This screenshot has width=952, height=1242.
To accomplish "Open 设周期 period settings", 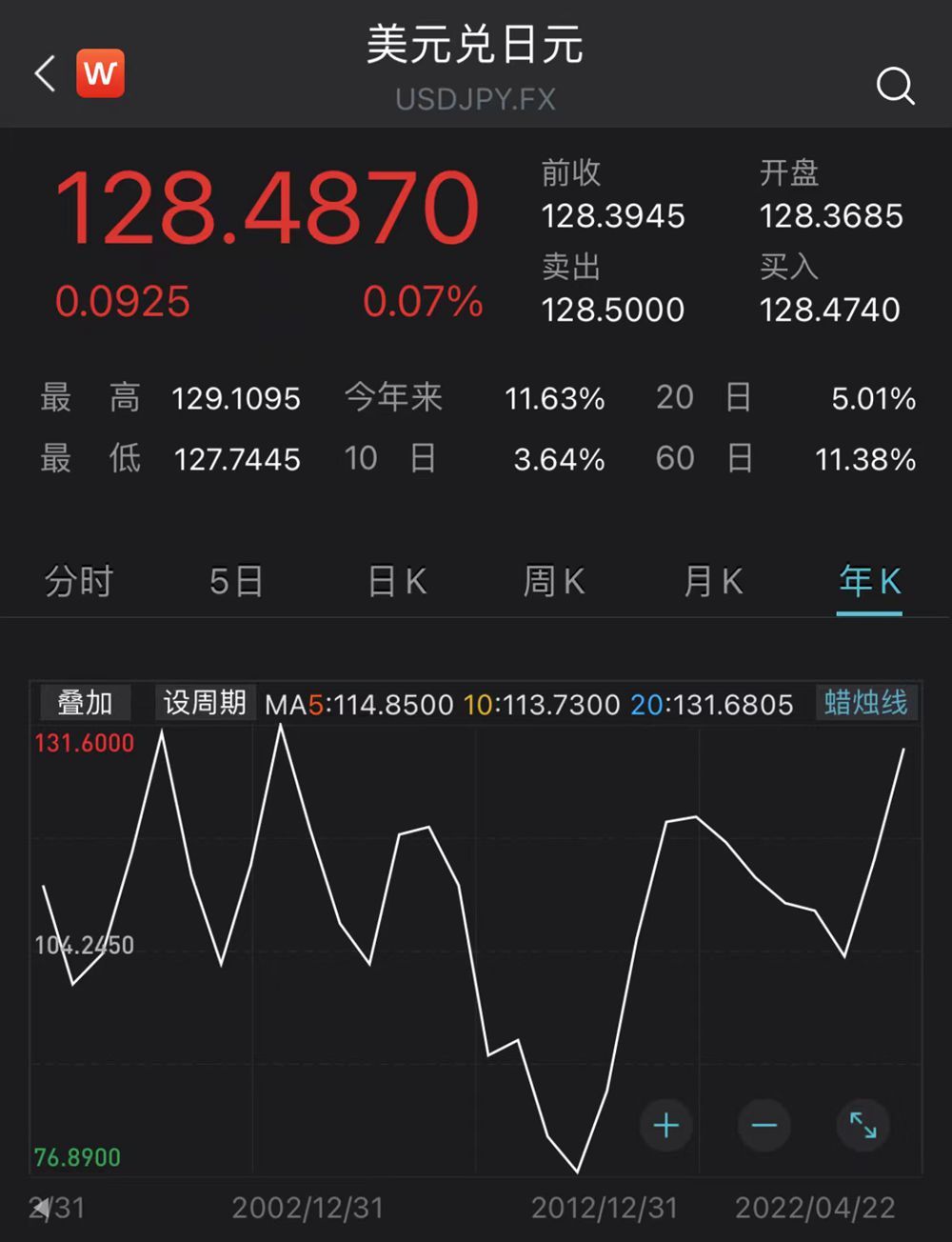I will (x=204, y=703).
